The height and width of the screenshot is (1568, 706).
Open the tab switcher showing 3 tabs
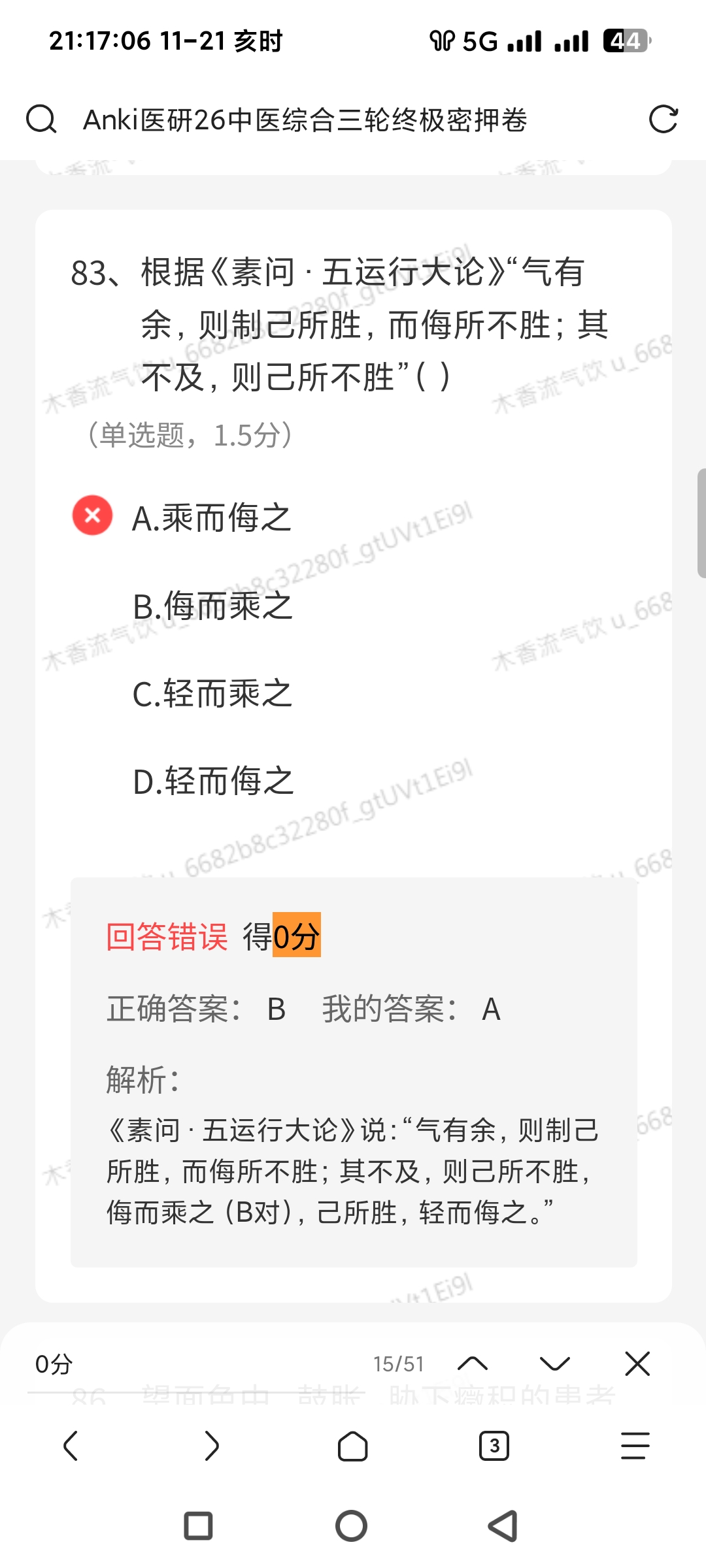[494, 1446]
